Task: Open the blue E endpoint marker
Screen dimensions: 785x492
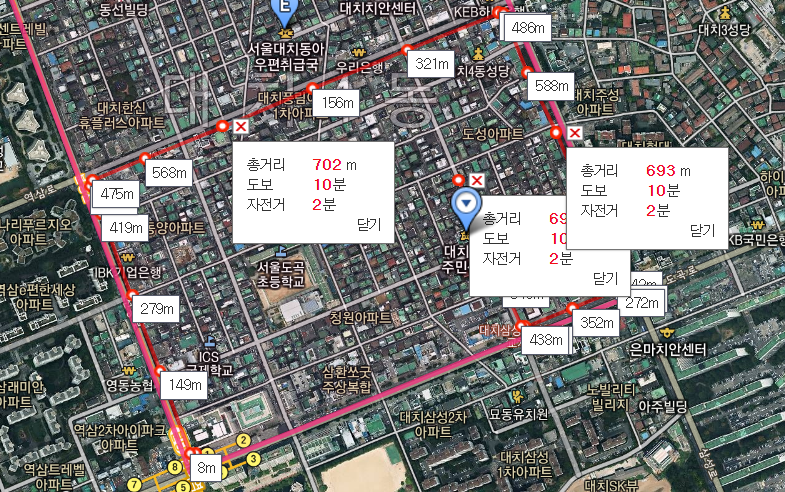Action: coord(285,11)
